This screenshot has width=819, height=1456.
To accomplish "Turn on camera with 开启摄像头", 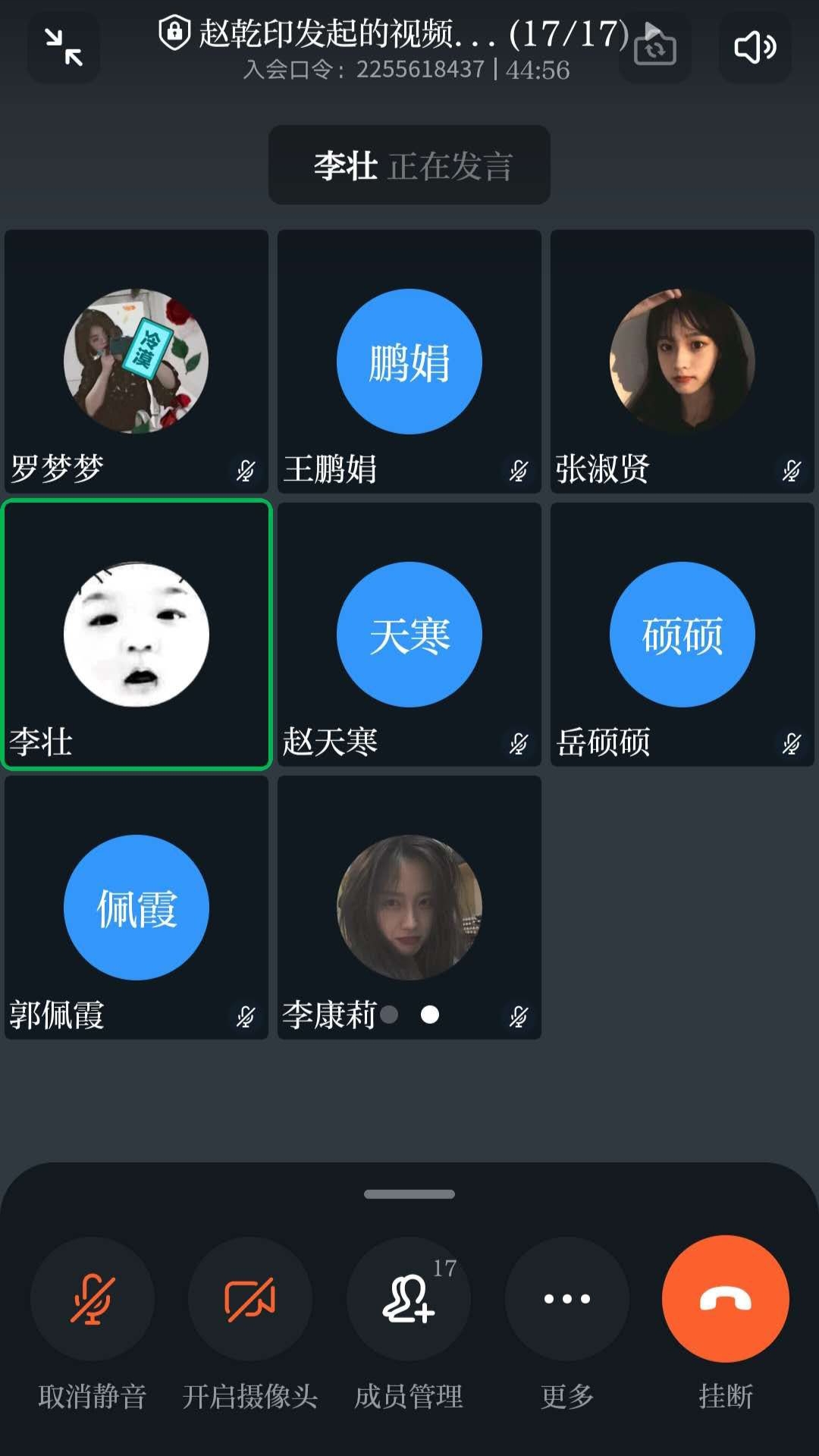I will click(x=250, y=1299).
